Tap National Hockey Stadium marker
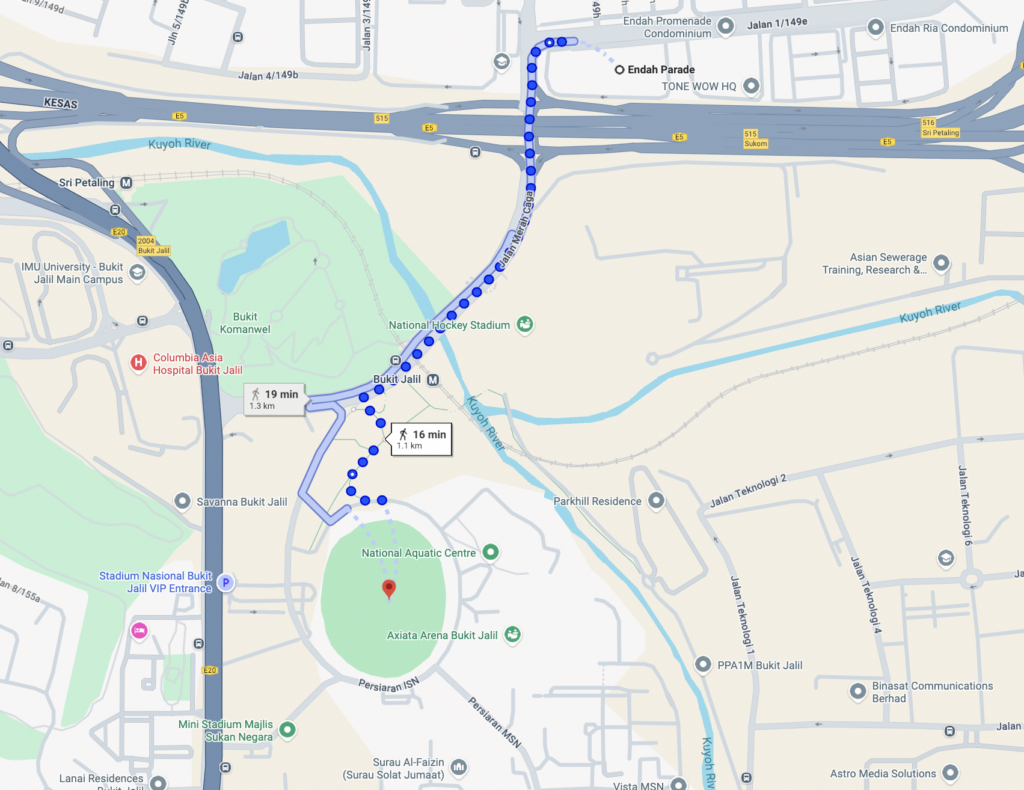This screenshot has width=1024, height=790. coord(524,324)
